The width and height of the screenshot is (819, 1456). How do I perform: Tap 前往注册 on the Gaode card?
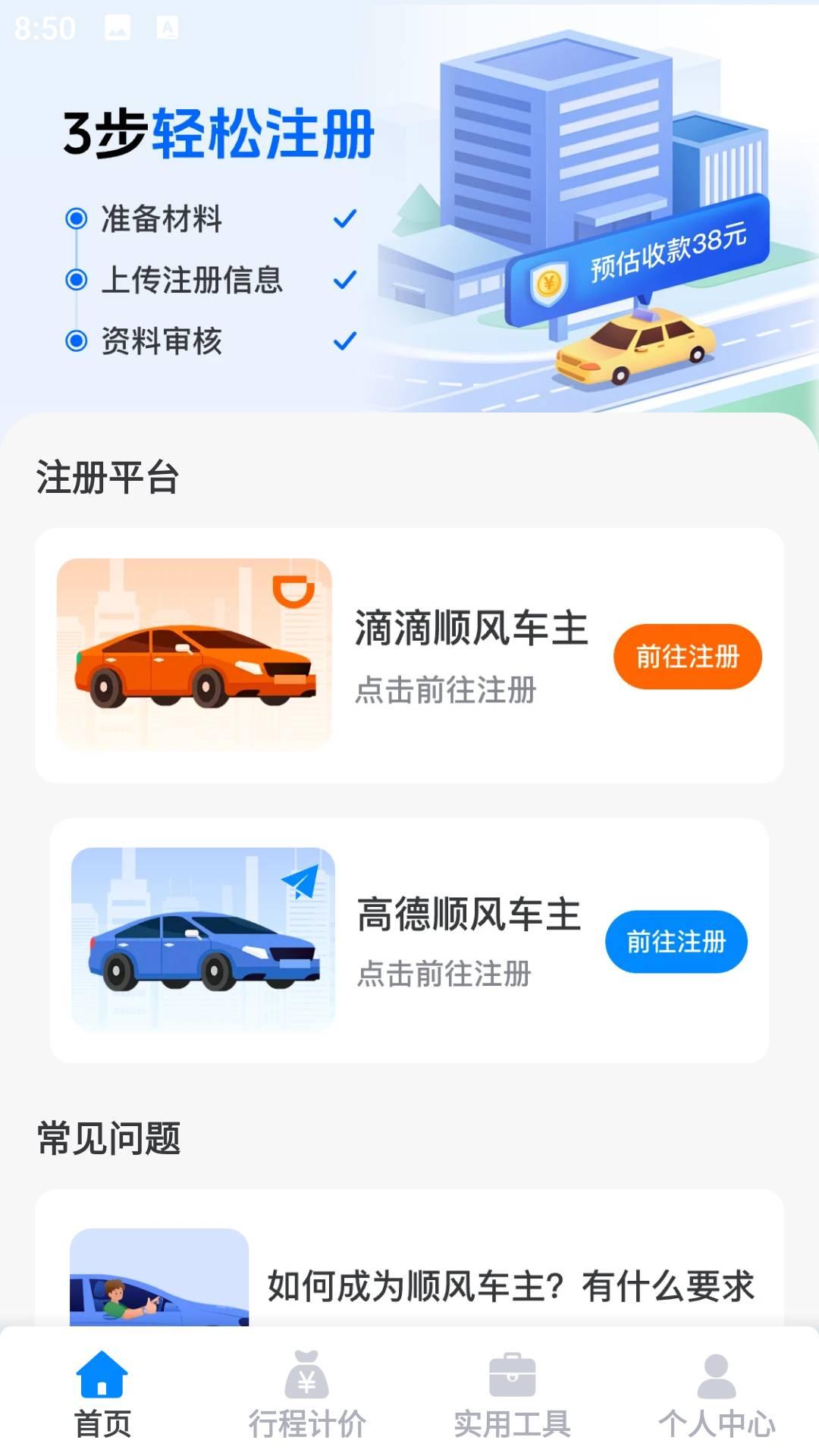tap(677, 941)
